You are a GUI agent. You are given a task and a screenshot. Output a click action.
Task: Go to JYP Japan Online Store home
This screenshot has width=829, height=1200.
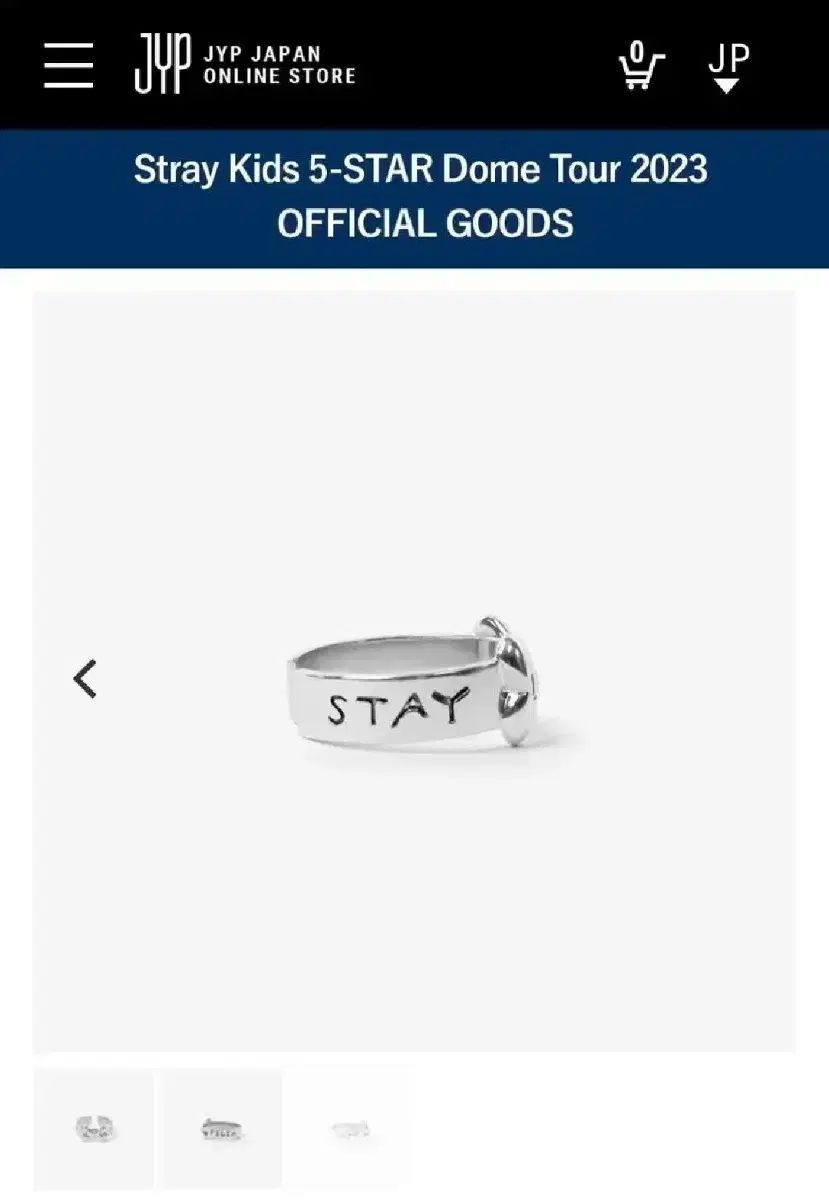pyautogui.click(x=245, y=65)
